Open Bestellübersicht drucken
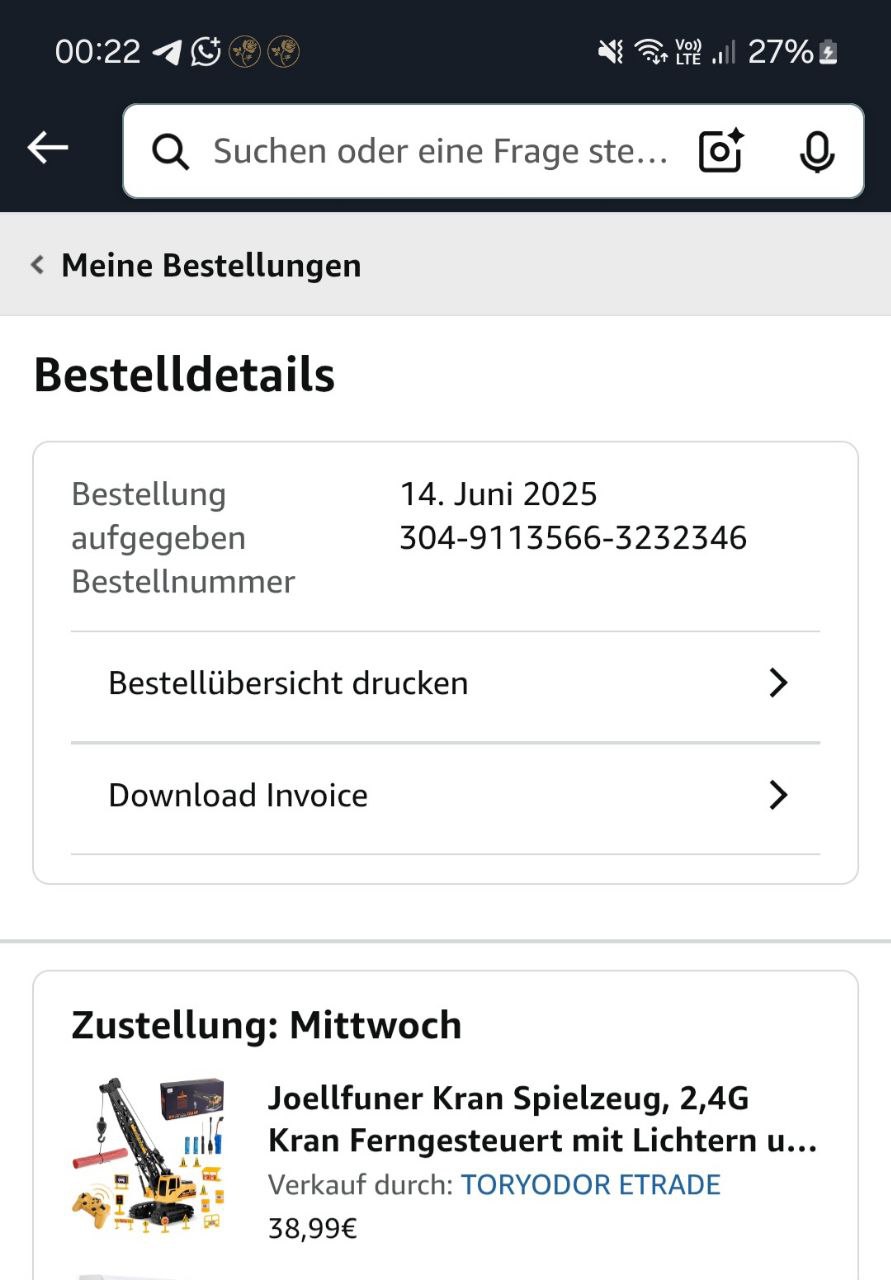891x1280 pixels. pos(445,684)
